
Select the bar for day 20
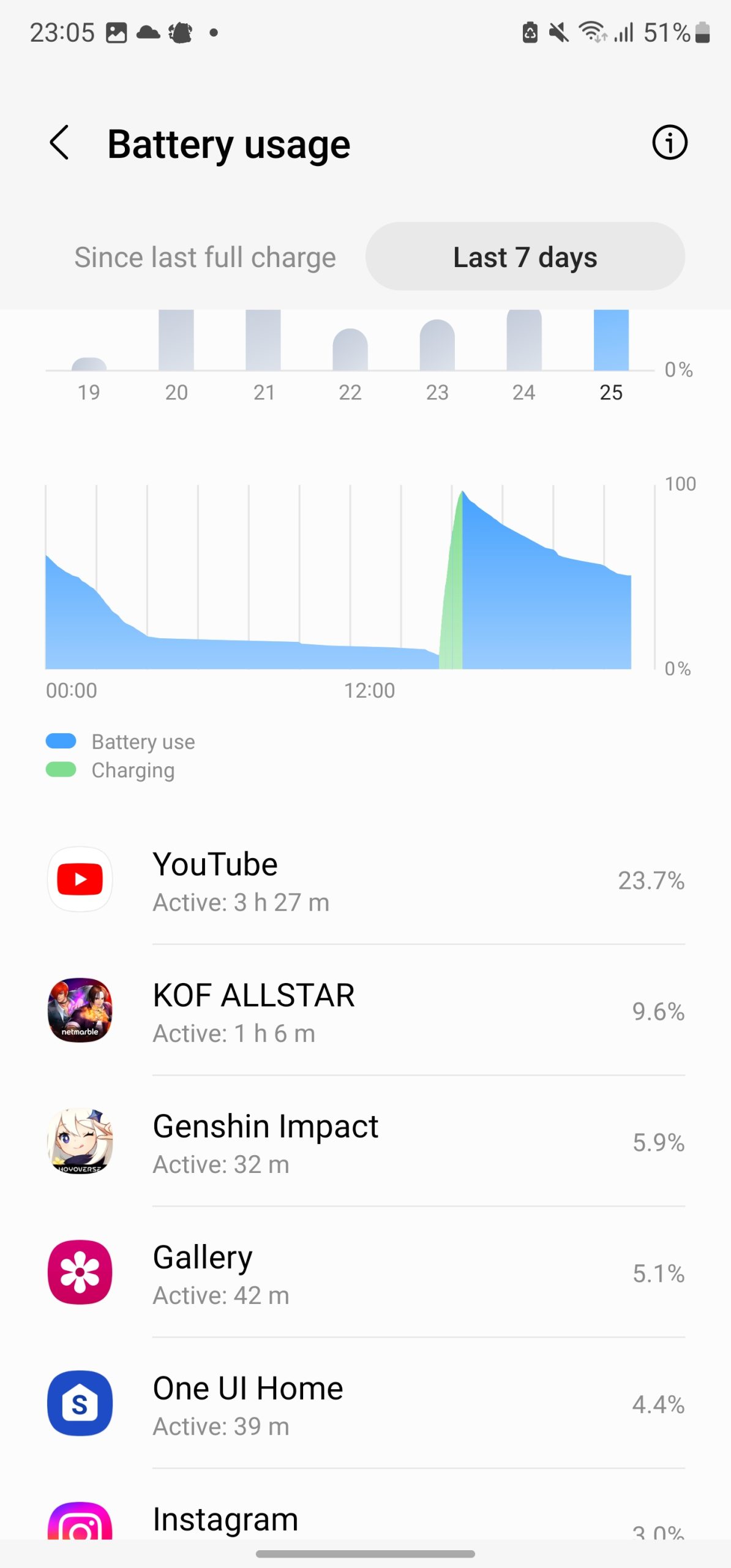pos(176,341)
